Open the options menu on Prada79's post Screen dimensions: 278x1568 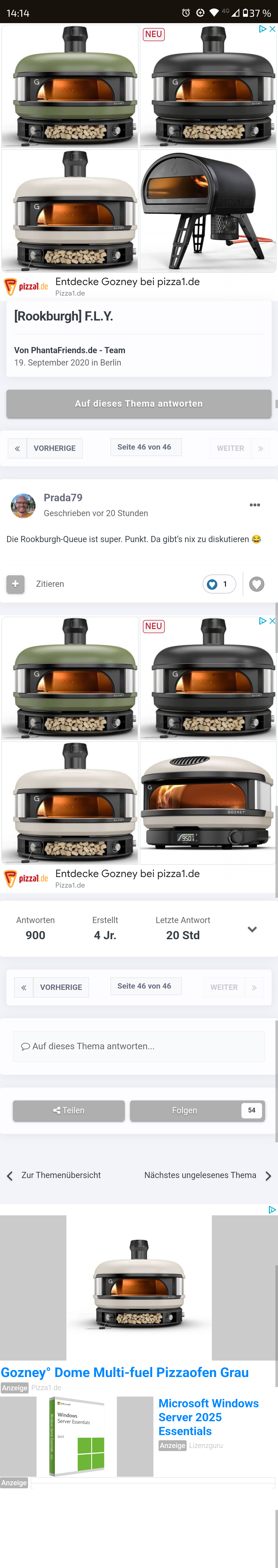pyautogui.click(x=255, y=505)
